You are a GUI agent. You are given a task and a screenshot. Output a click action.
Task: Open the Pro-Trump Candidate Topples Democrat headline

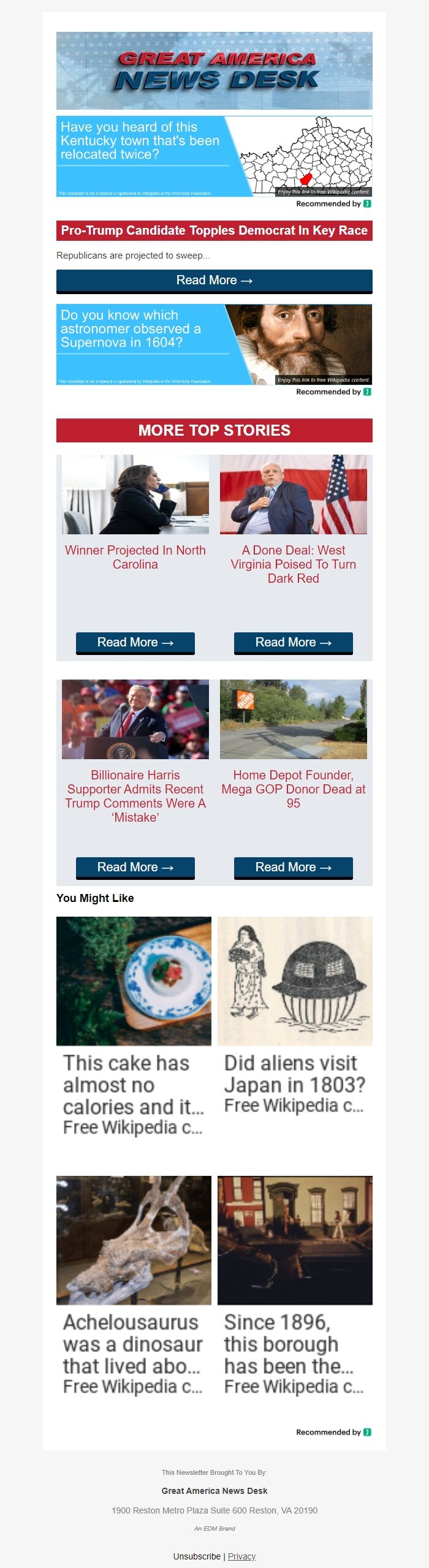pos(214,231)
